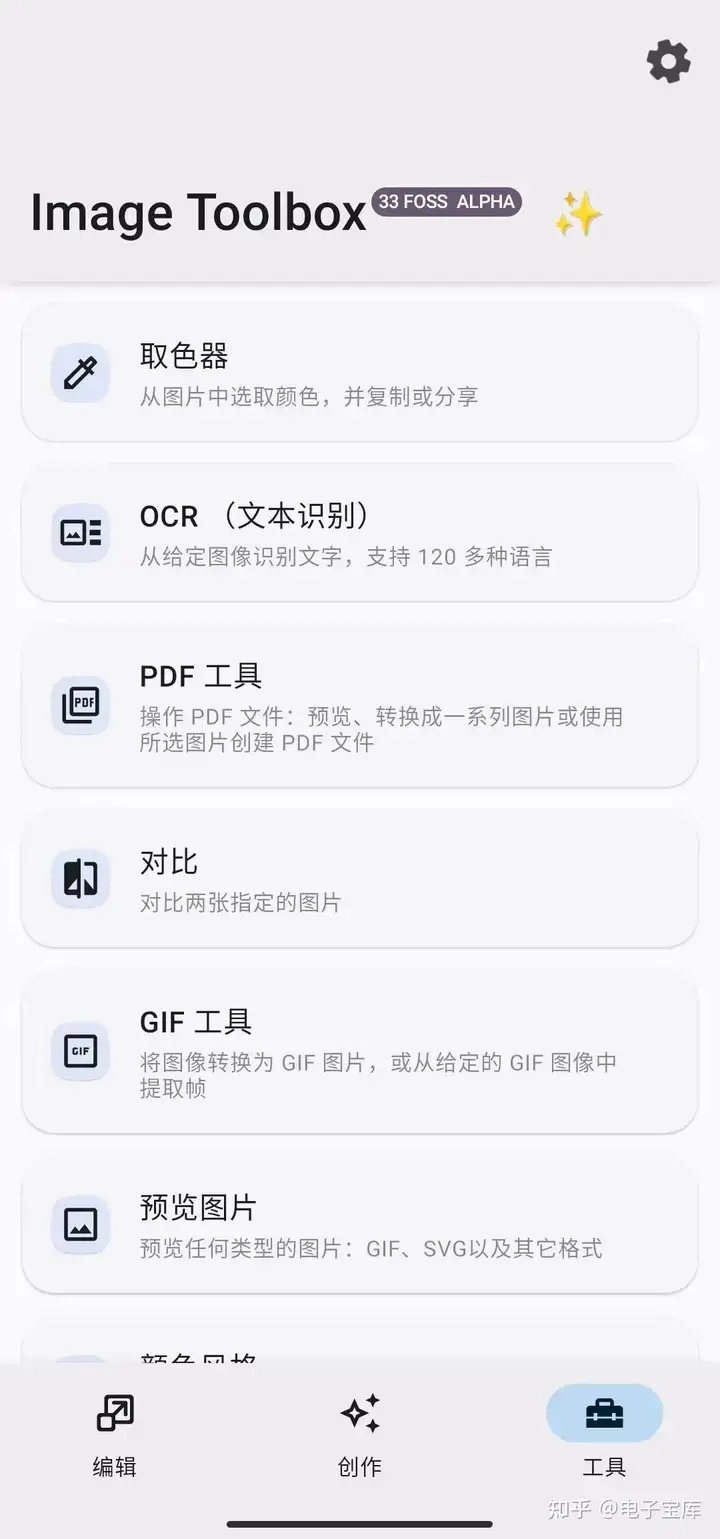
Task: Tap the sparkles icon beside the title
Action: [578, 214]
